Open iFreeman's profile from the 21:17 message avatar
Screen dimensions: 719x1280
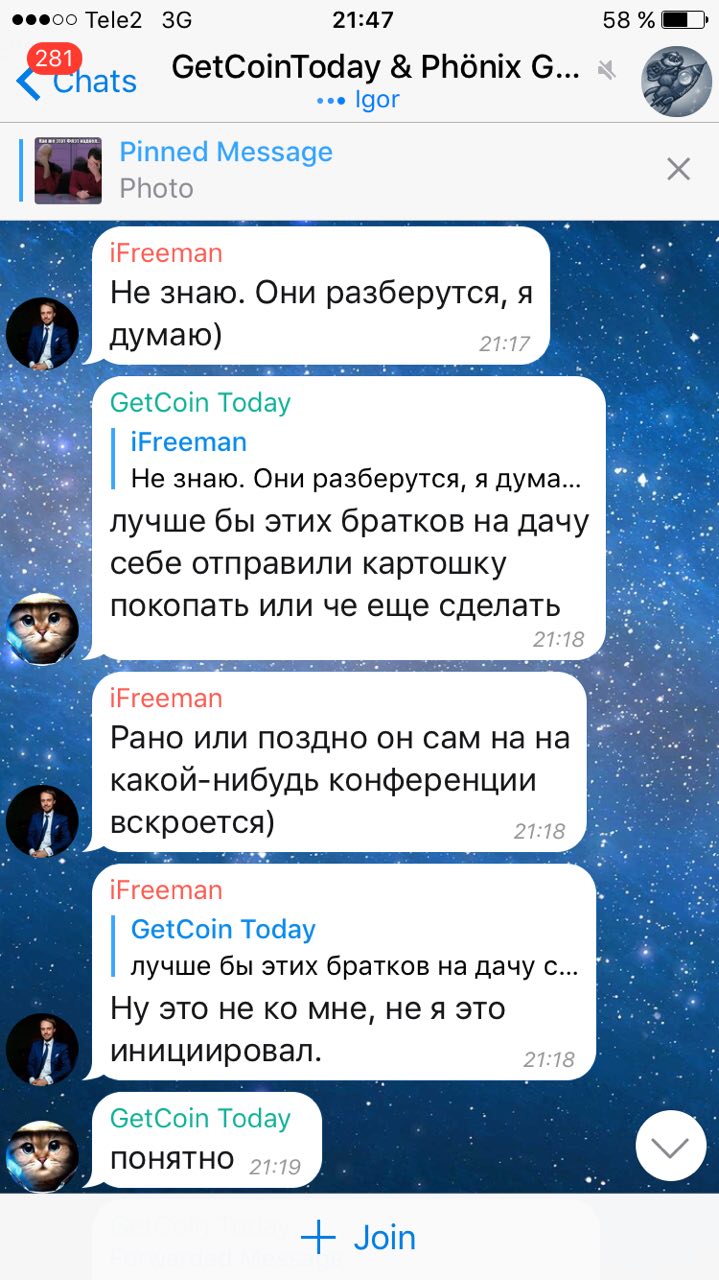point(42,333)
